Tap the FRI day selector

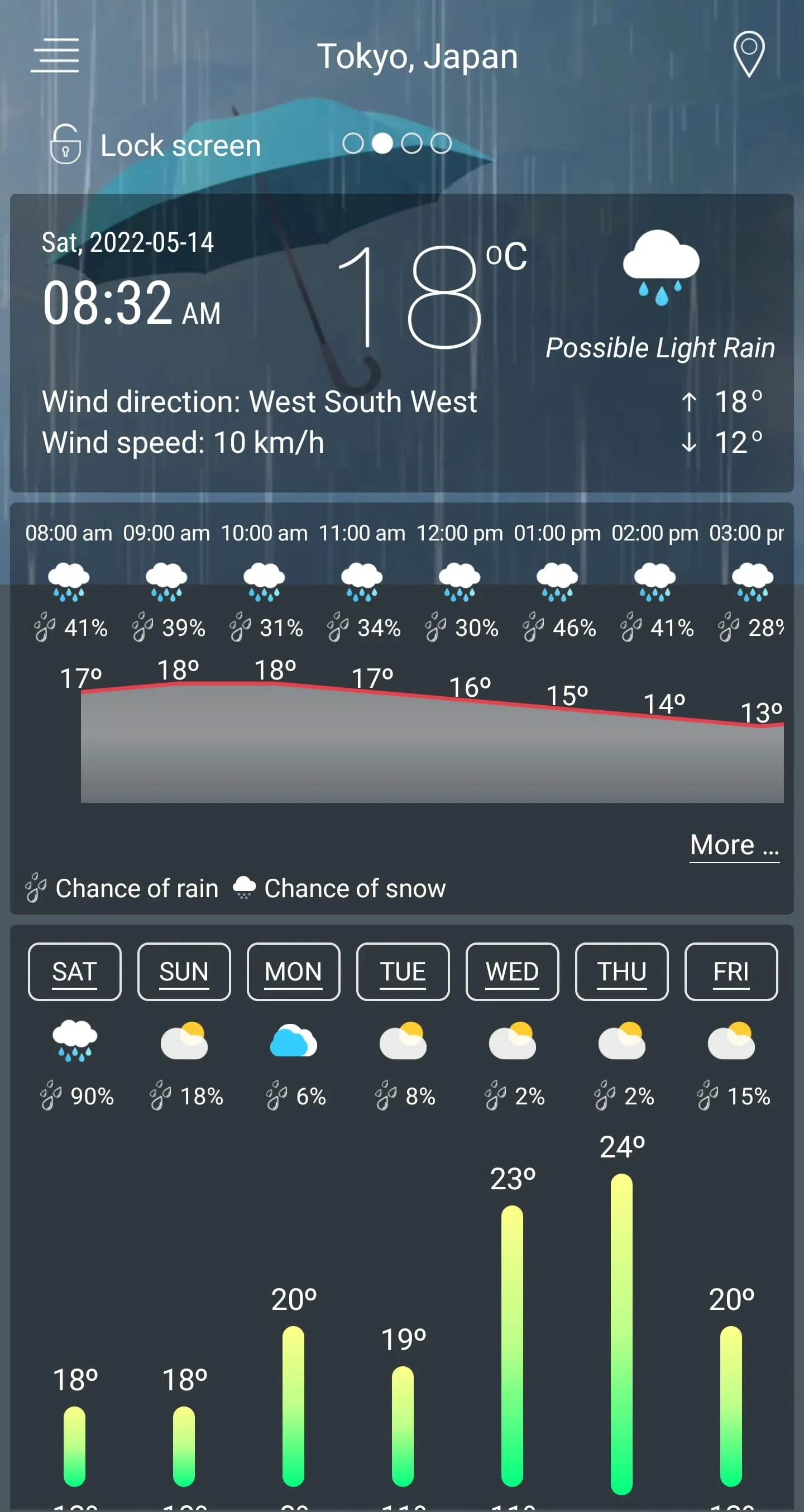click(731, 972)
